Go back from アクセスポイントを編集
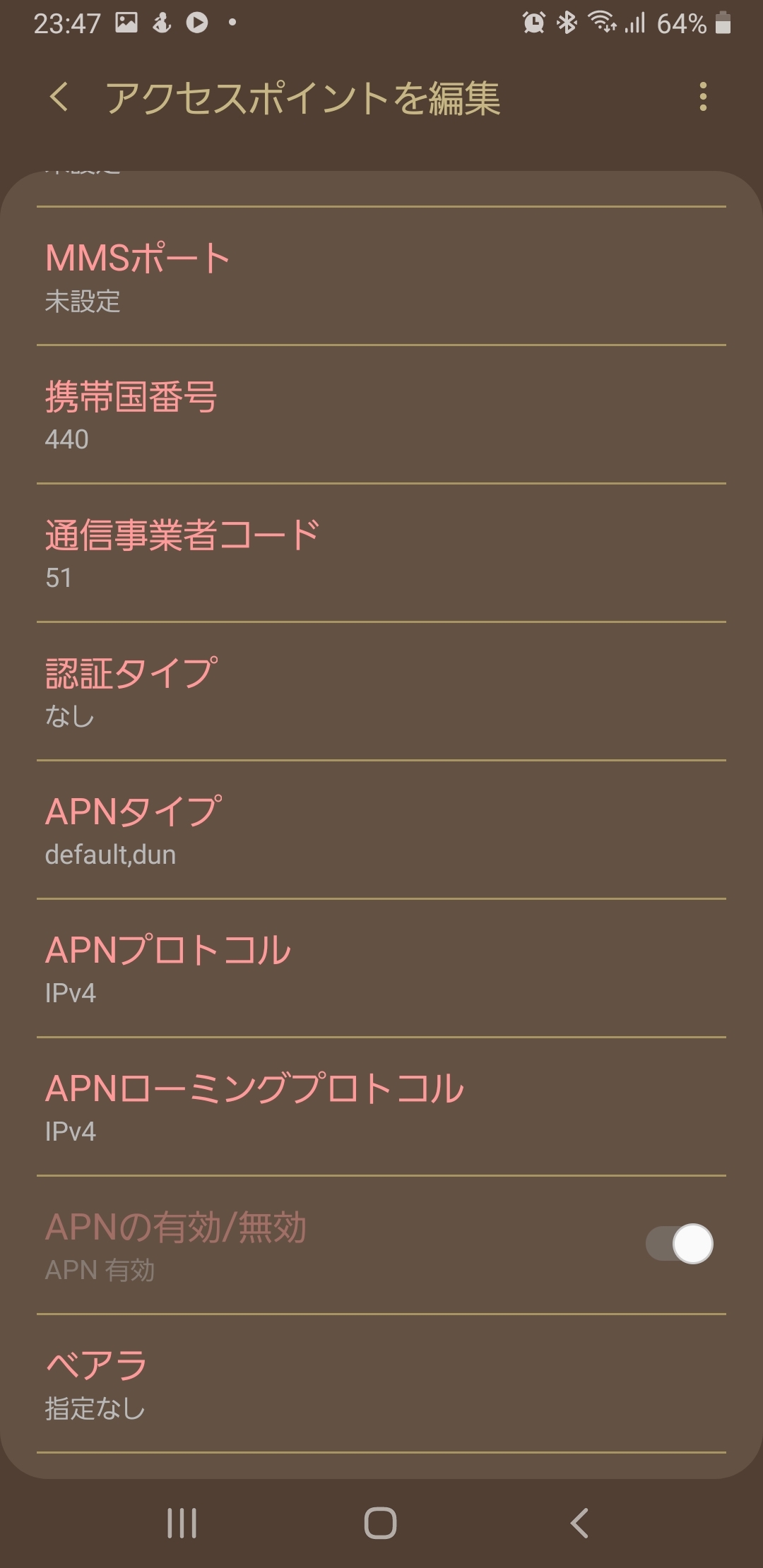Viewport: 763px width, 1568px height. [x=60, y=97]
